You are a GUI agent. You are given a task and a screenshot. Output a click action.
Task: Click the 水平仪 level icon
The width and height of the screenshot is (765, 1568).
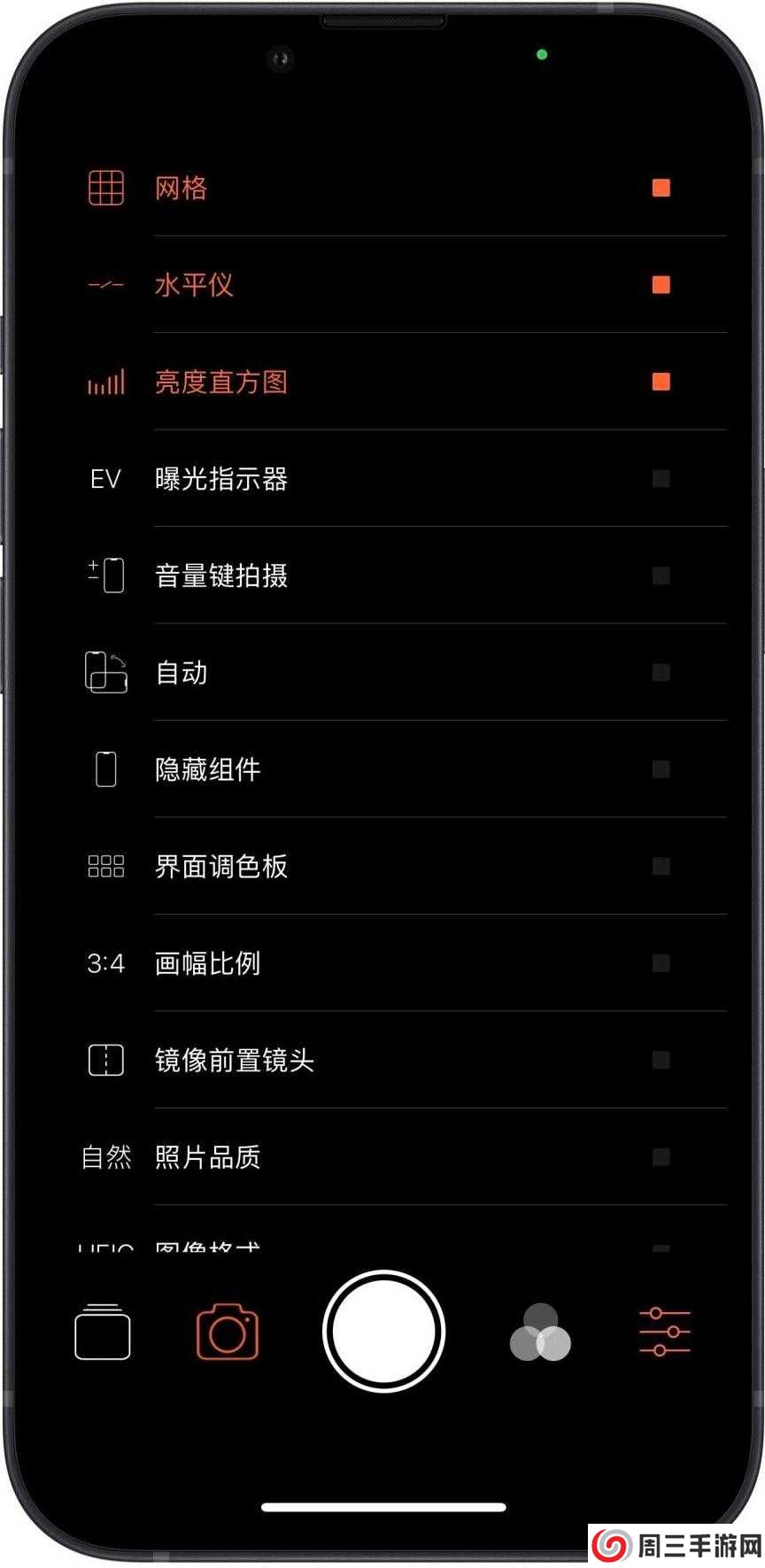(x=104, y=285)
